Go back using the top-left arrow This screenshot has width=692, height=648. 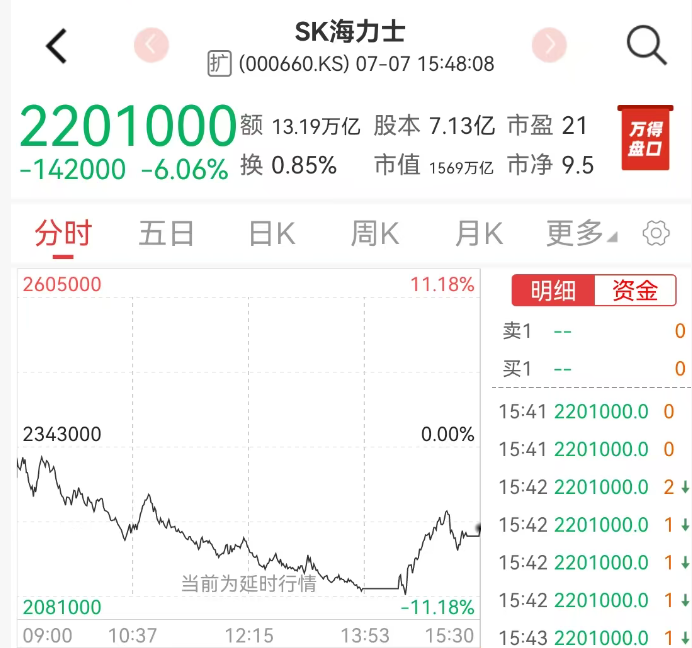coord(56,46)
